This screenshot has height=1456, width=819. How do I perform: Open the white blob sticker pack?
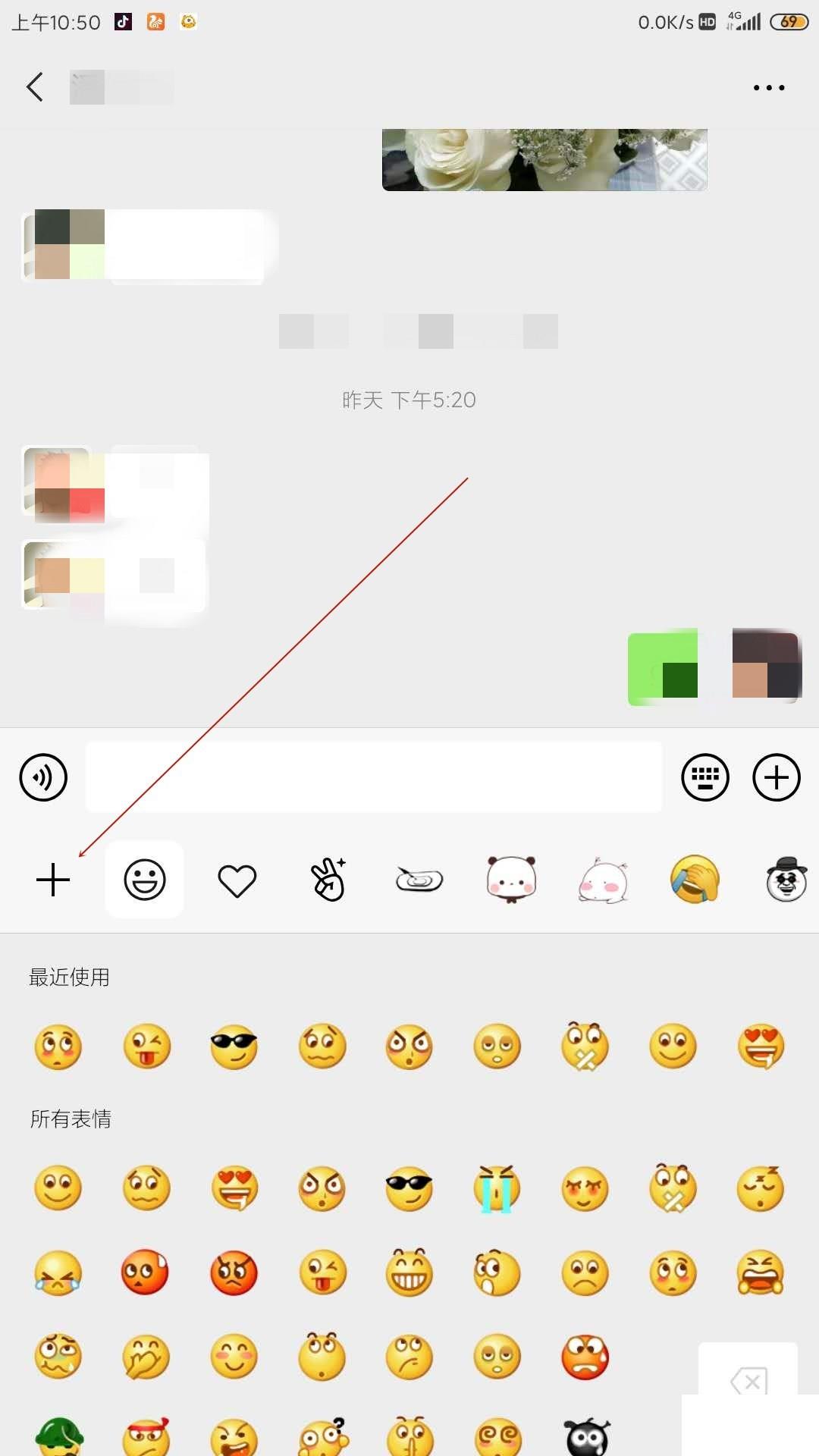point(603,880)
